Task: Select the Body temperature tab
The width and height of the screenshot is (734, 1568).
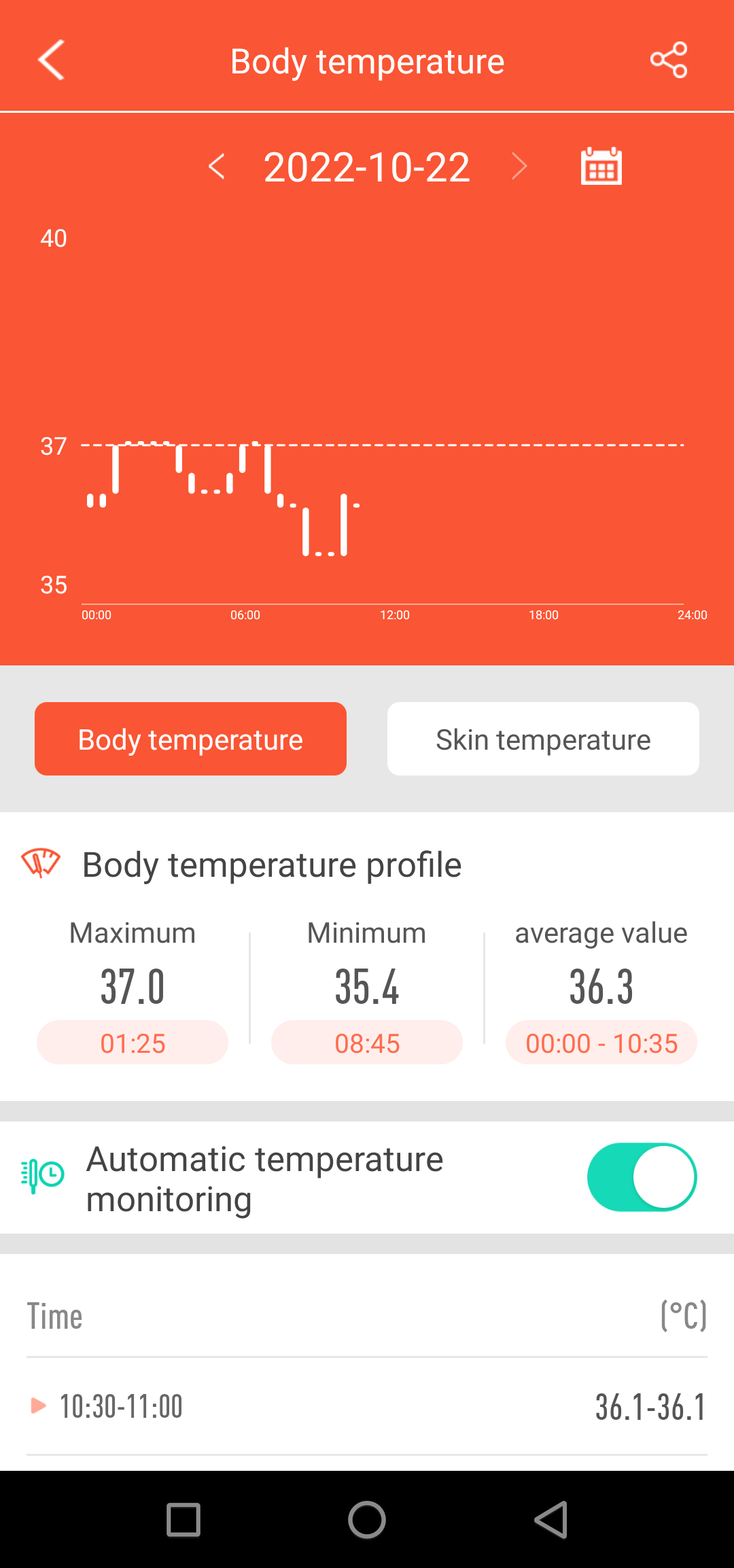Action: pyautogui.click(x=190, y=739)
